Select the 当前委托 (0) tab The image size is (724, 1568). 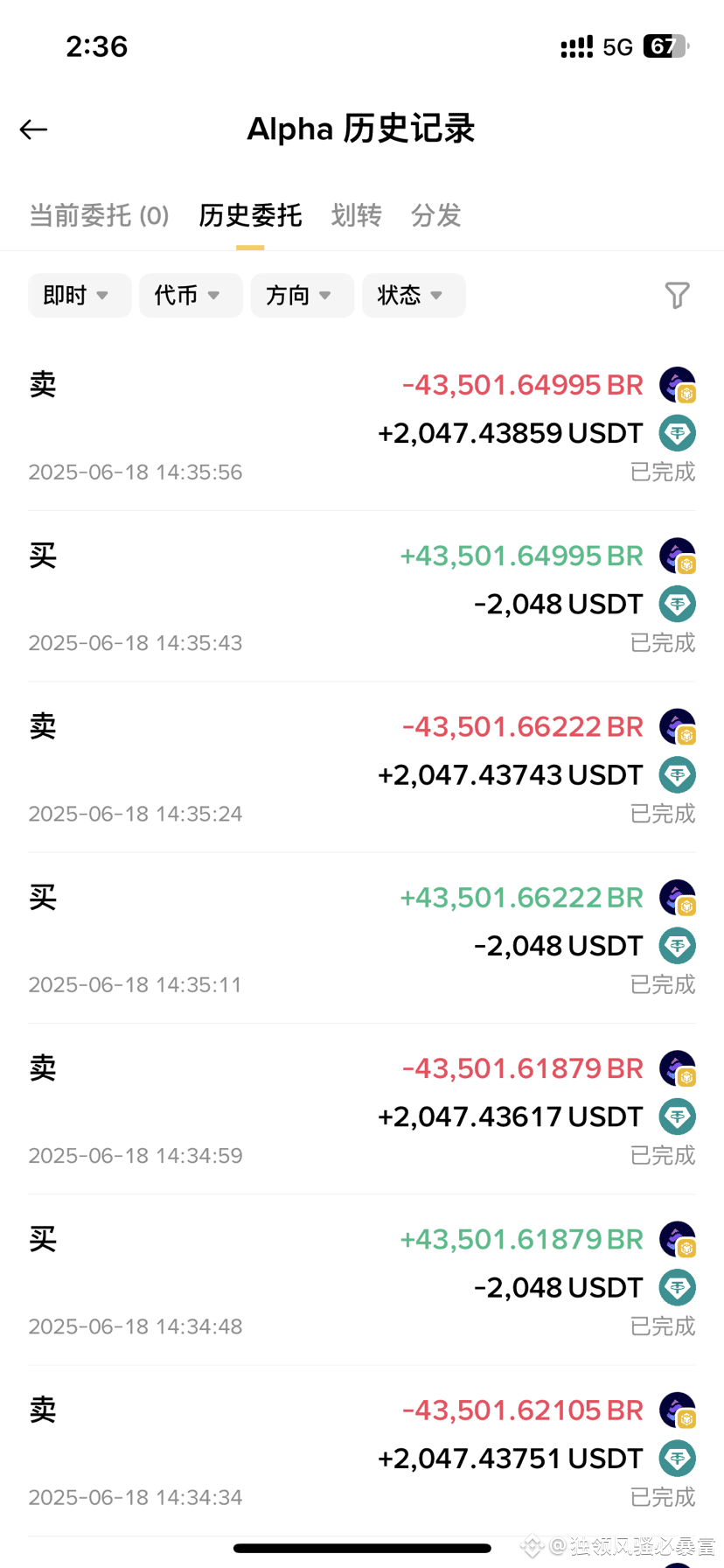[98, 216]
